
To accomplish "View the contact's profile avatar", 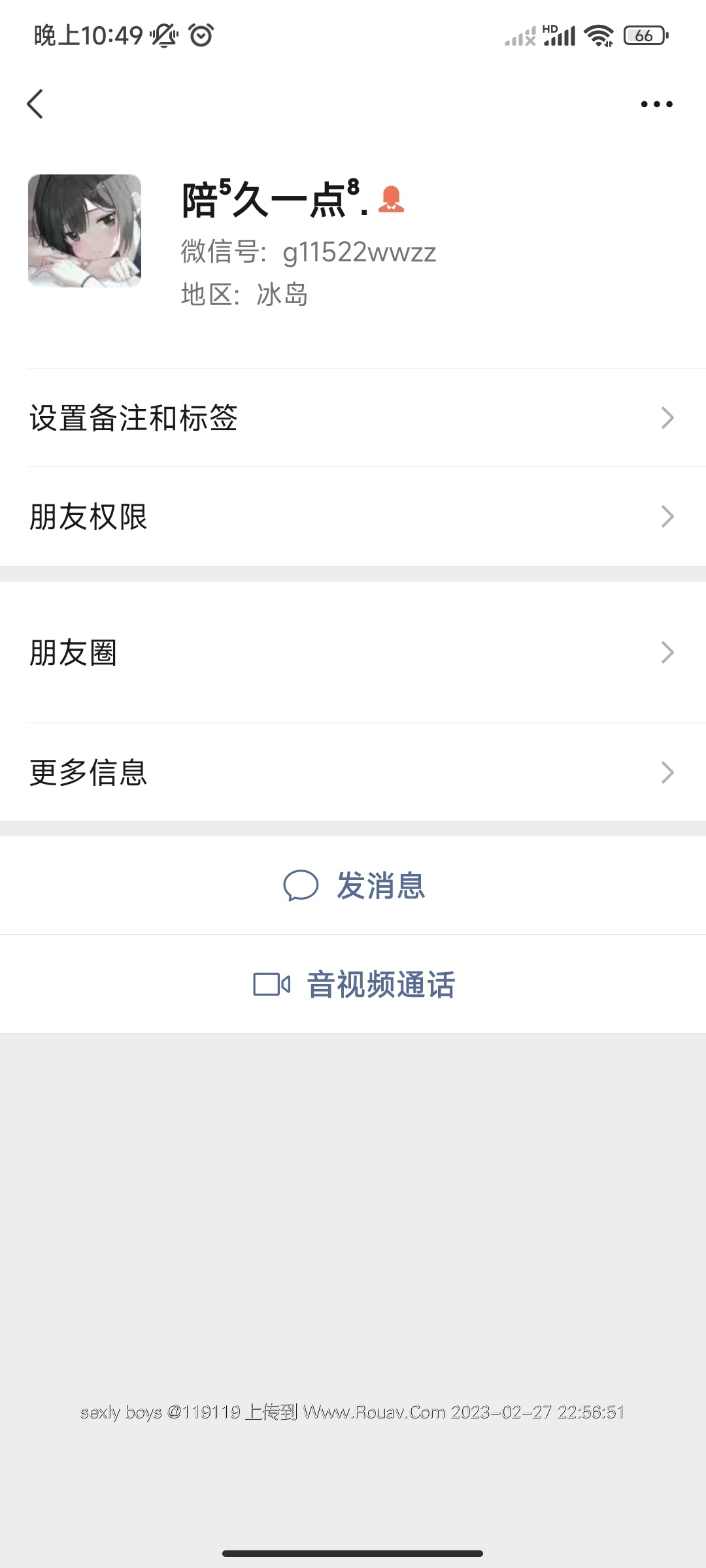I will click(84, 231).
